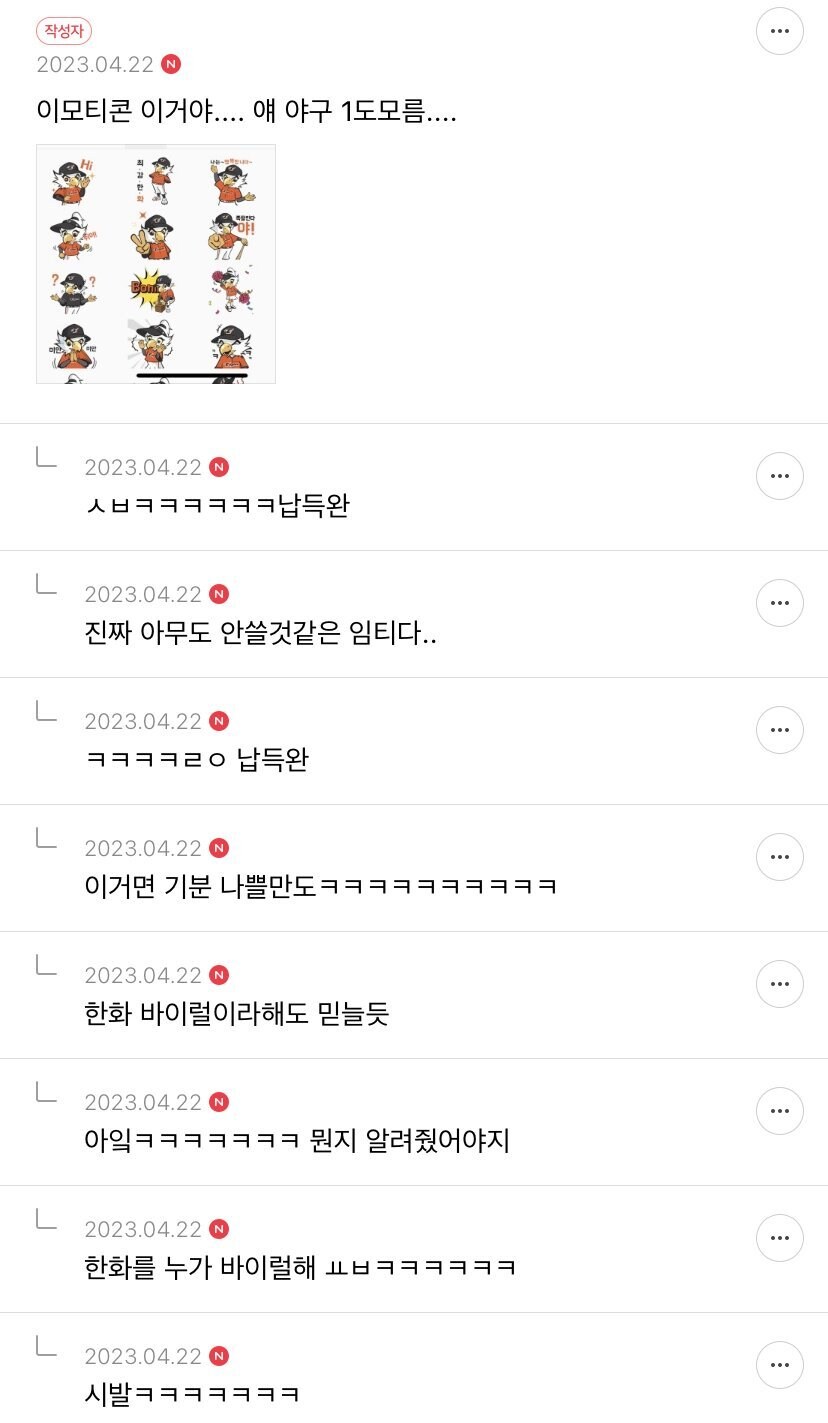The width and height of the screenshot is (828, 1423).
Task: Click the reply marker beside "시발ㅋㅋㅋㅋㅋㅋㅋ" comment
Action: (46, 1346)
